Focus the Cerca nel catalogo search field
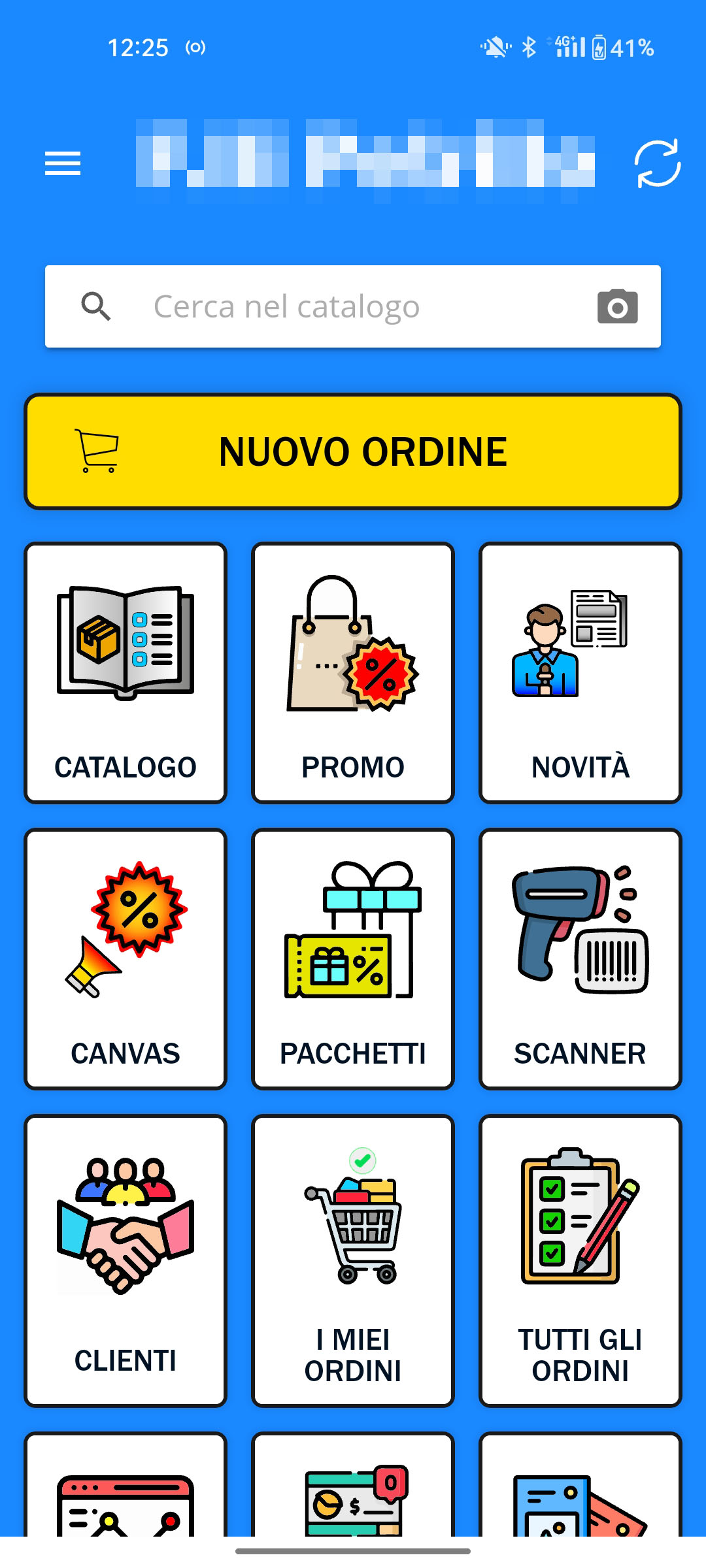This screenshot has height=1568, width=706. click(353, 306)
